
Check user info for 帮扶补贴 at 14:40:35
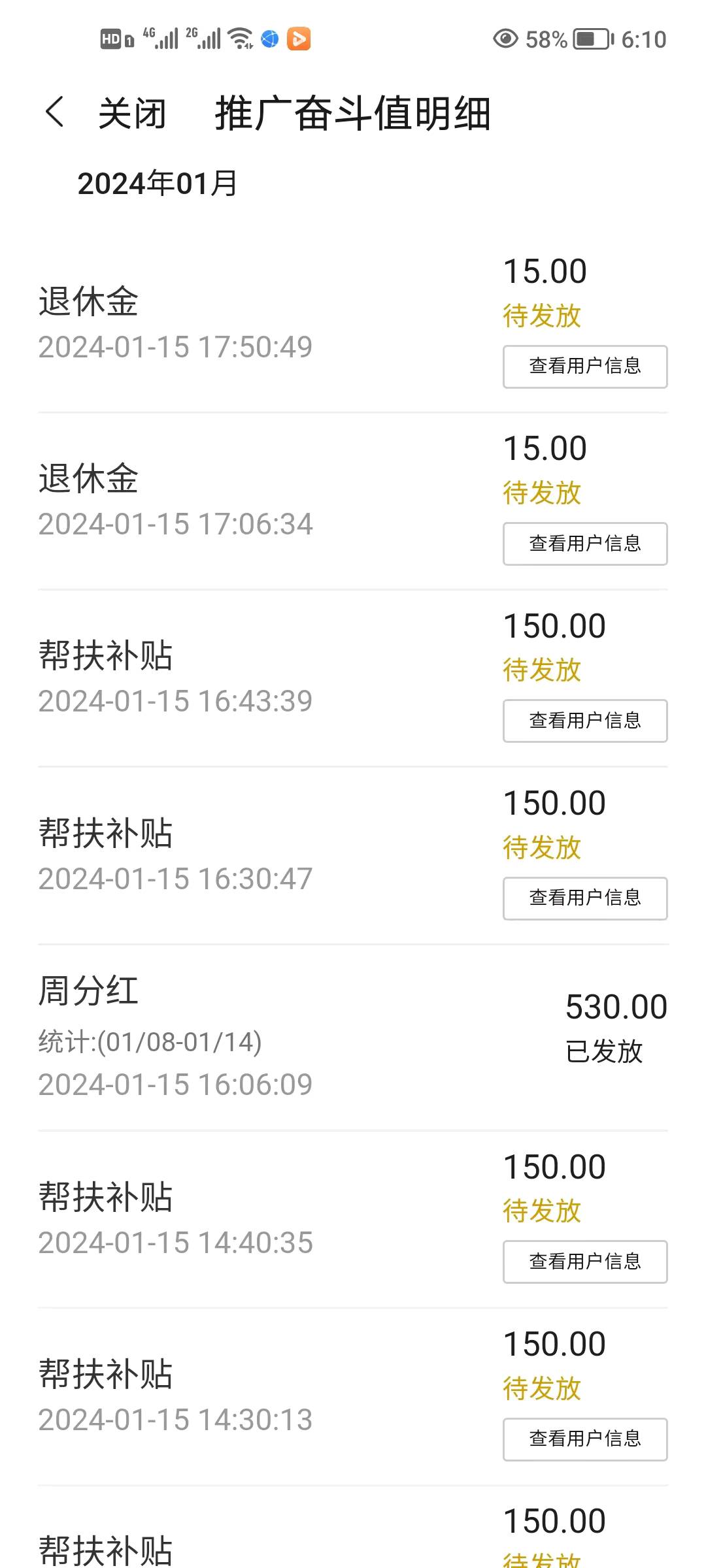pos(584,1262)
